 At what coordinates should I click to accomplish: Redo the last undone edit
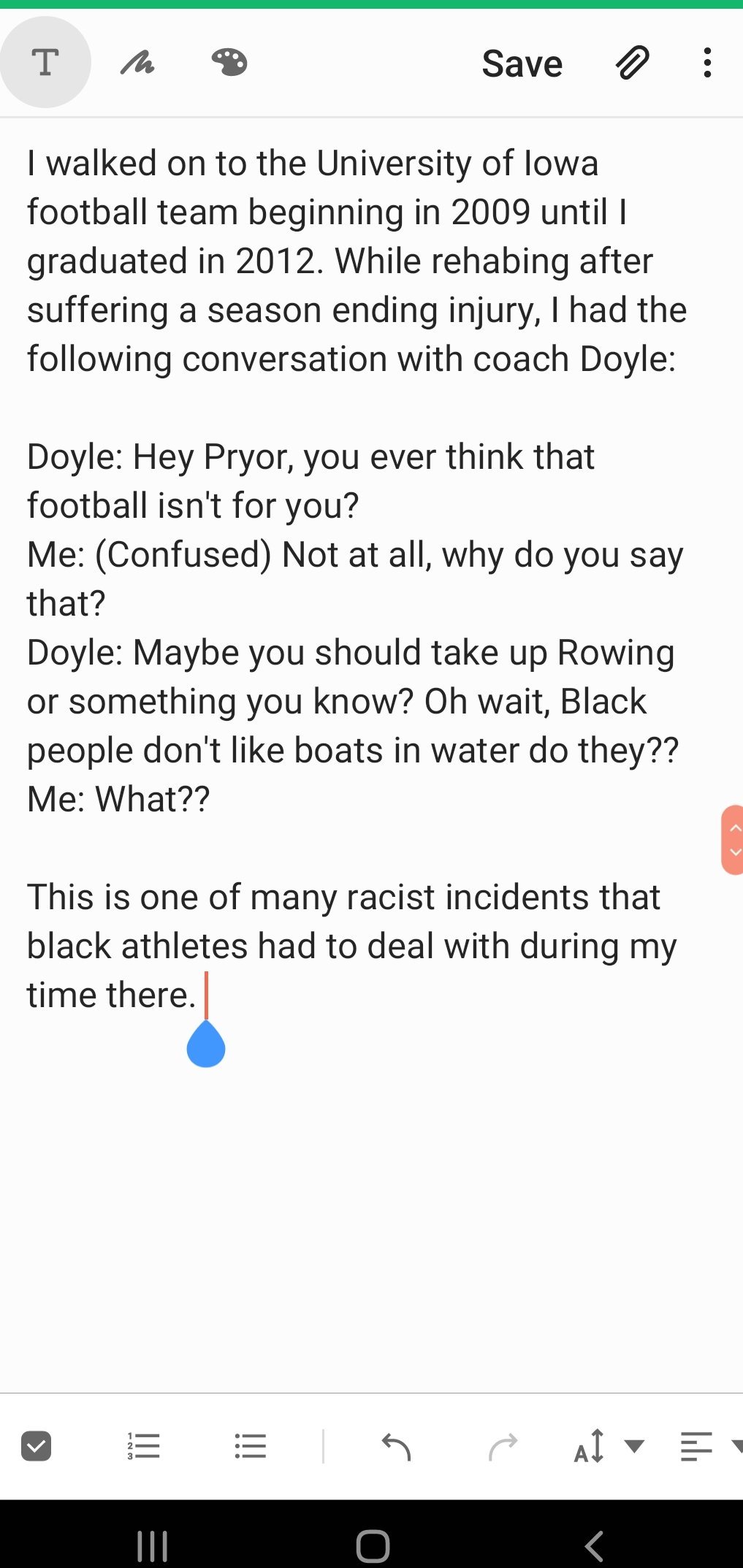click(503, 1447)
